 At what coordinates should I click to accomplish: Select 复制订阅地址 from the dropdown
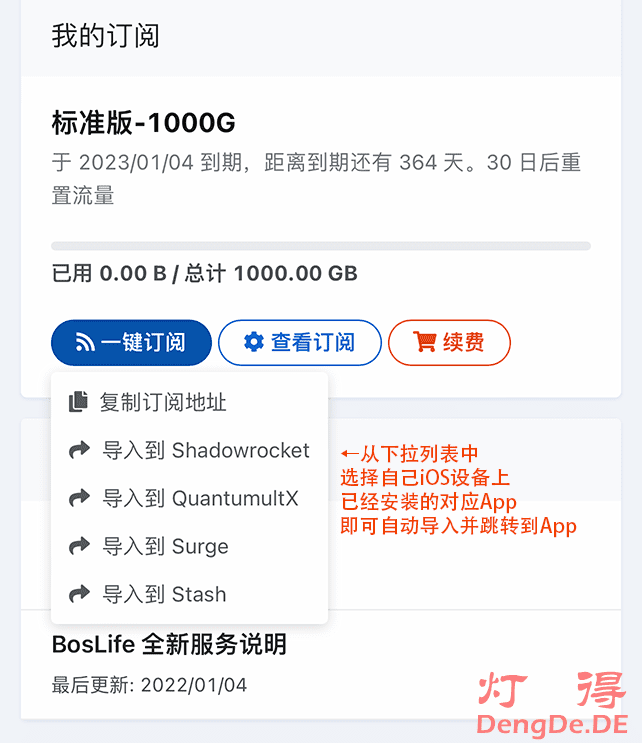tap(163, 402)
